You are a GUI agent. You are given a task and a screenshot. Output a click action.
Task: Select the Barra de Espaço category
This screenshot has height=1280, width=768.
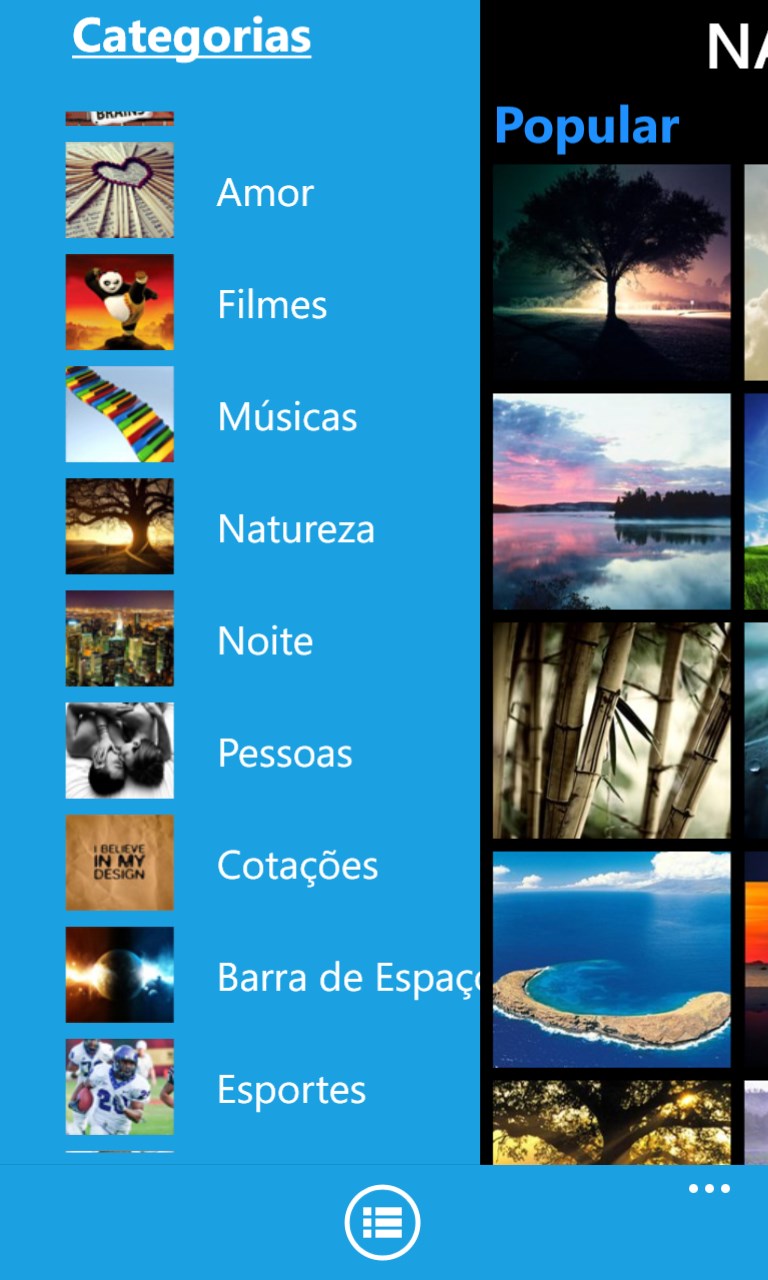coord(346,976)
